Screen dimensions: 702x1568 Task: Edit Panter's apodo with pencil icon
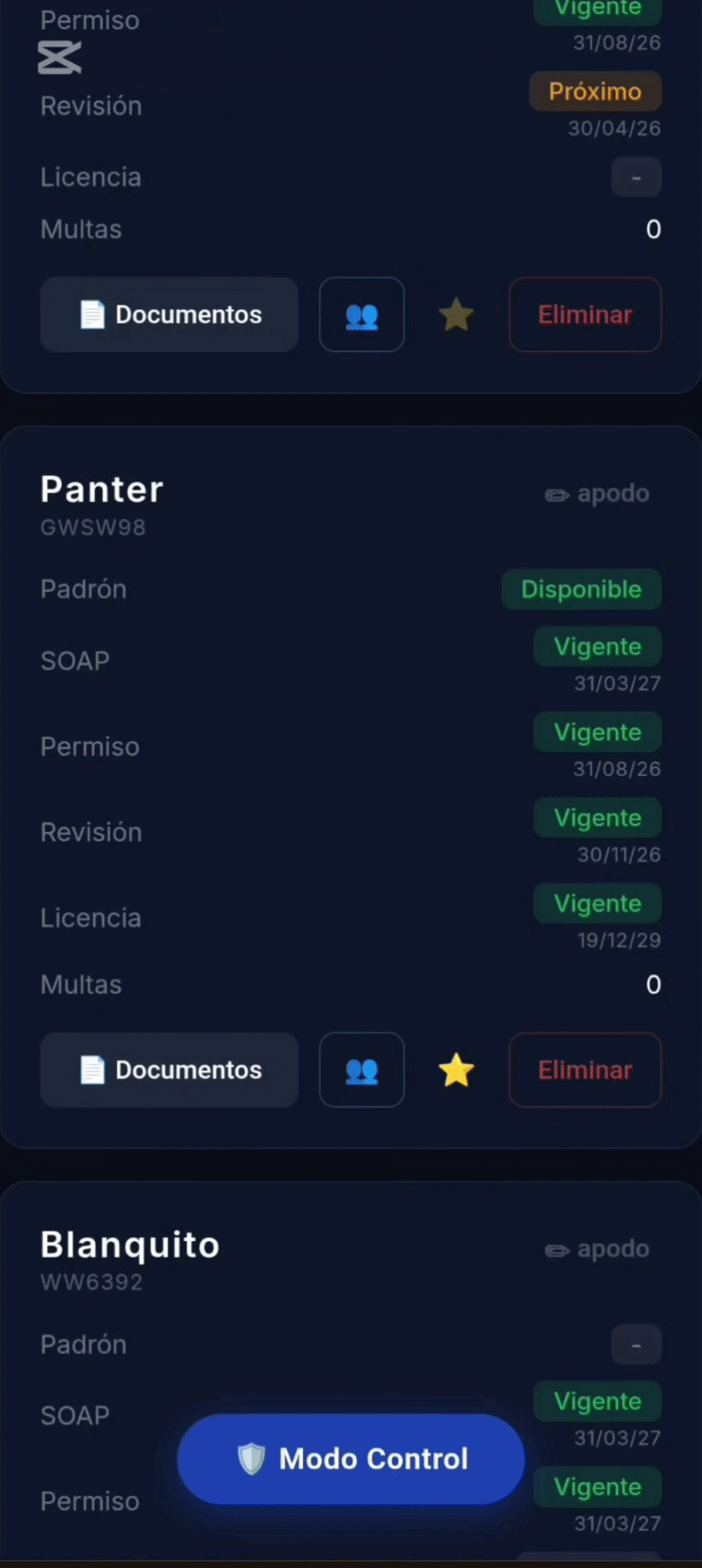tap(556, 494)
